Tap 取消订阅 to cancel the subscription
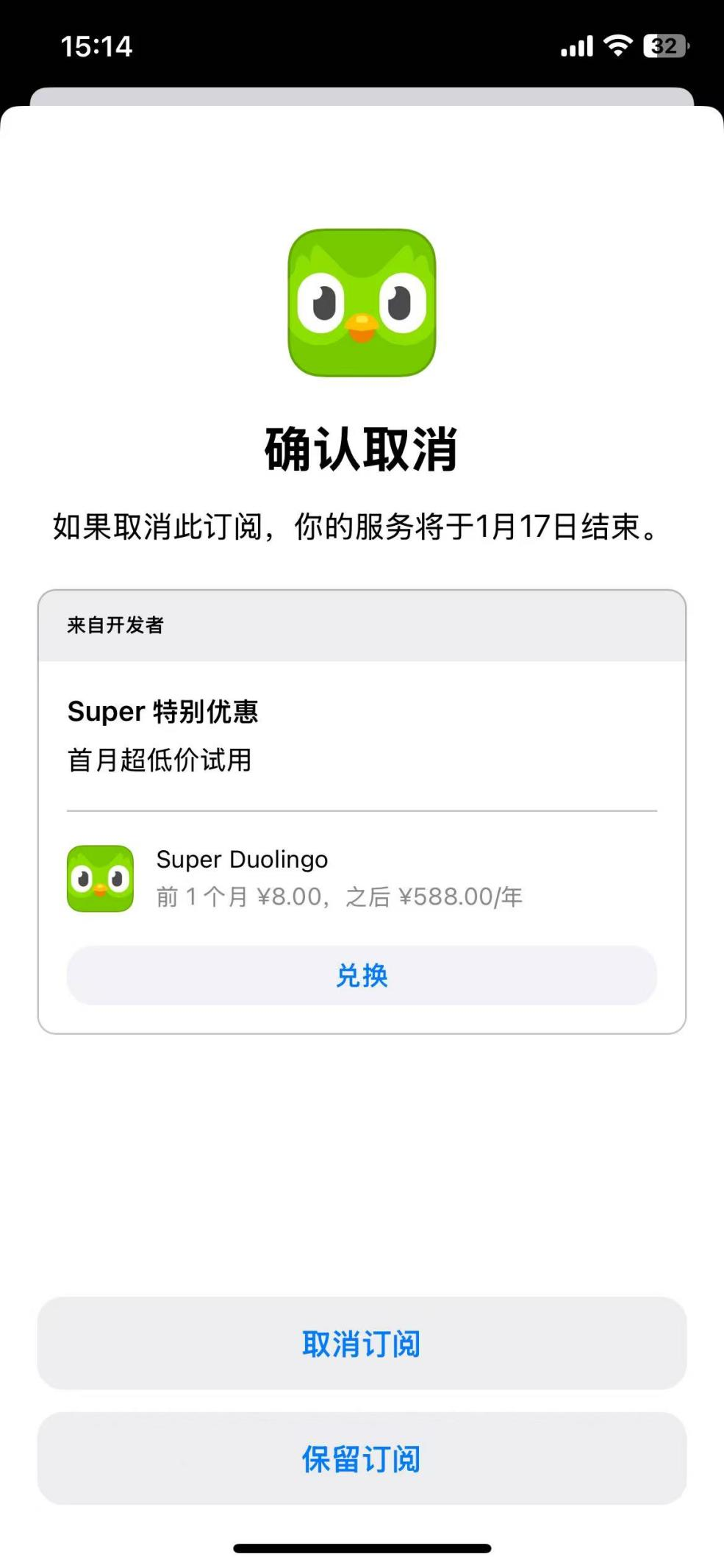This screenshot has width=724, height=1568. point(362,1344)
